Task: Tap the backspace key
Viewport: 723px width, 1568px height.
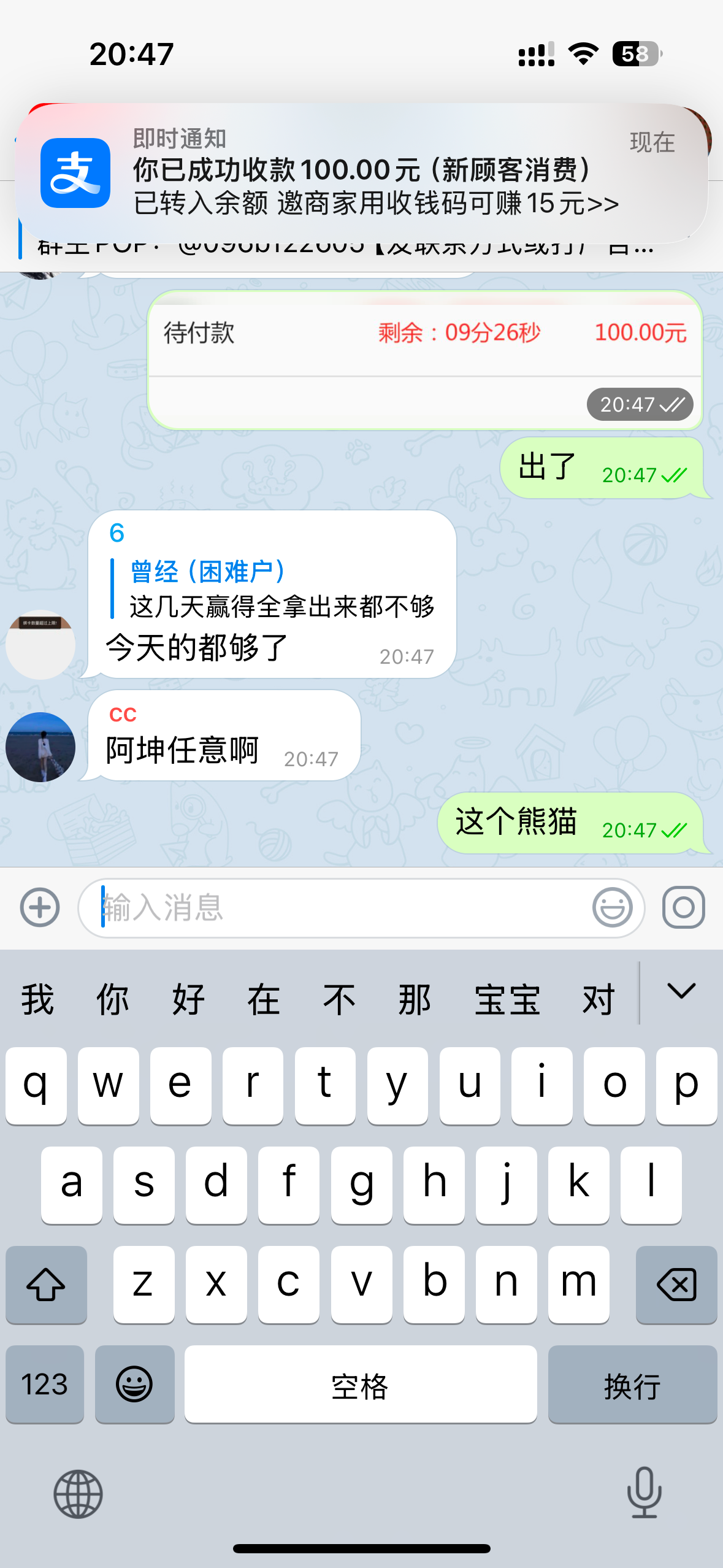Action: click(x=676, y=1284)
